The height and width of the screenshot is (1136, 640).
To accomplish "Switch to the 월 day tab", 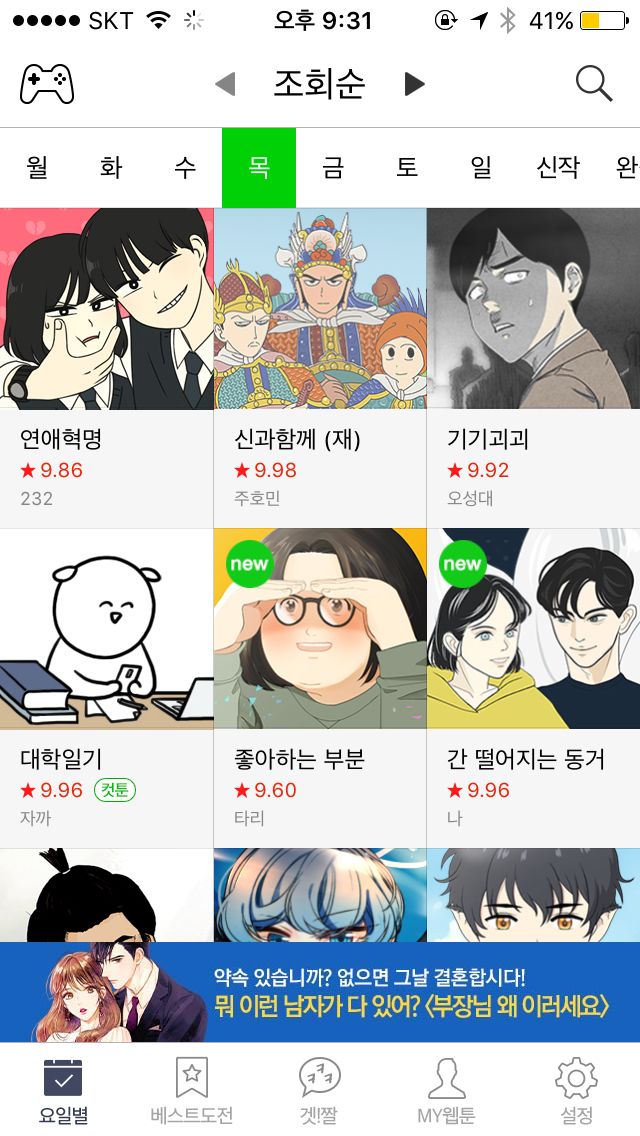I will pos(37,168).
